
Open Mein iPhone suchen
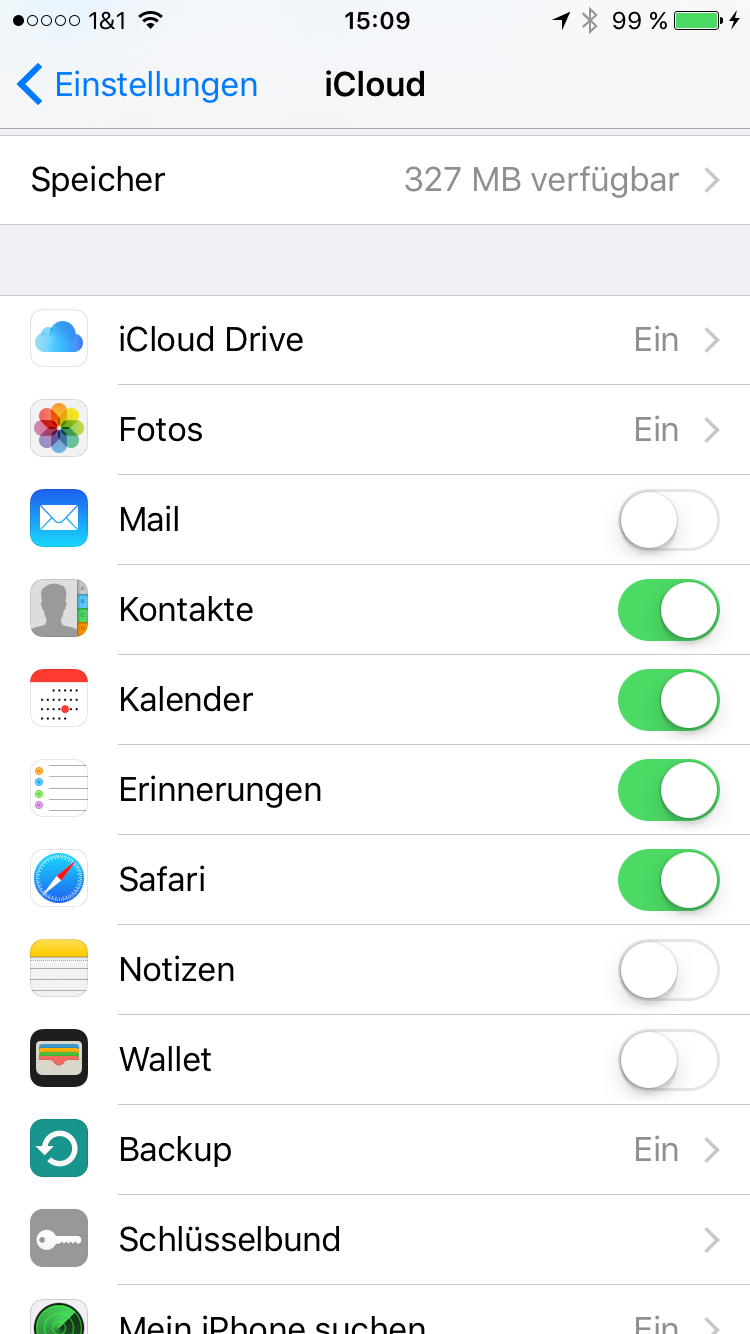pos(375,1320)
